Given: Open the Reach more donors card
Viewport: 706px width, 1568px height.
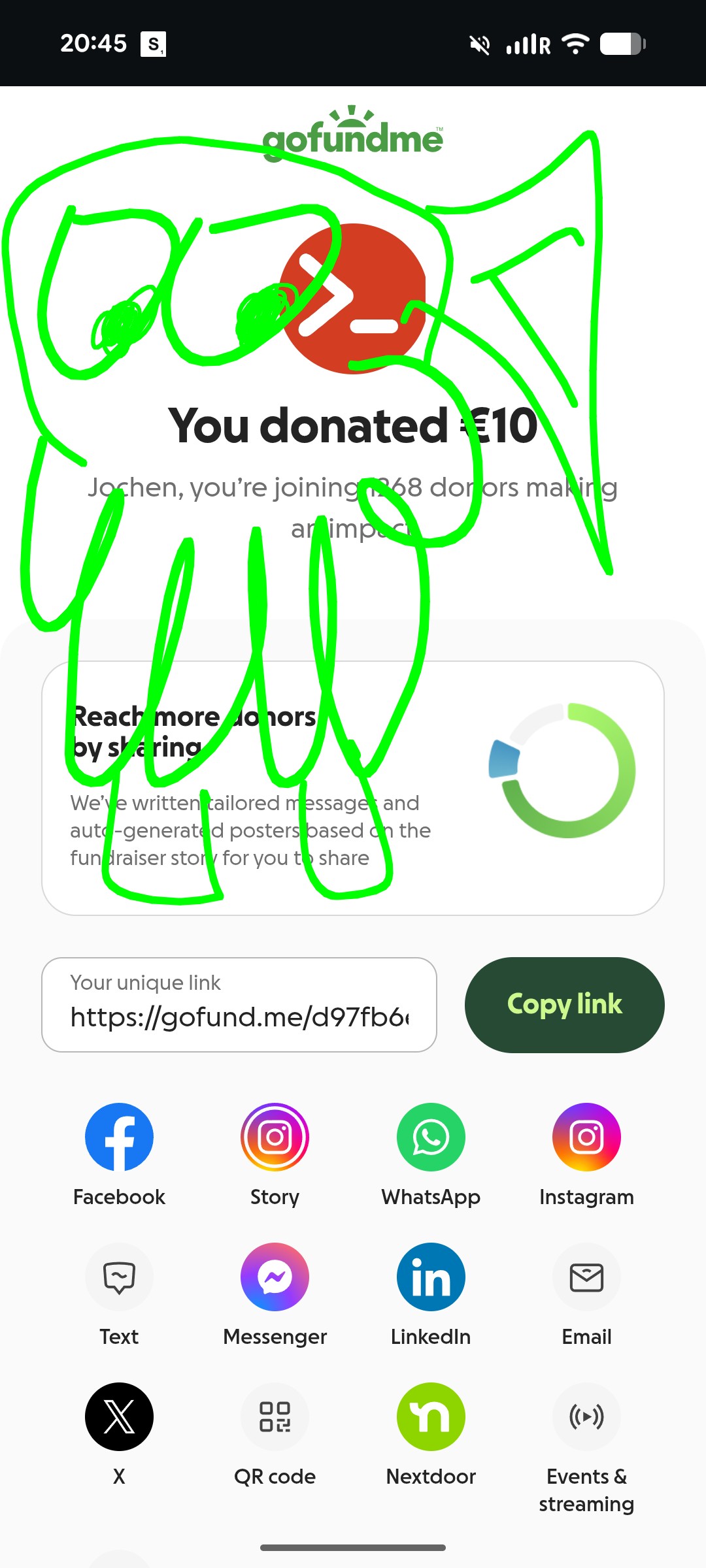Looking at the screenshot, I should 353,788.
